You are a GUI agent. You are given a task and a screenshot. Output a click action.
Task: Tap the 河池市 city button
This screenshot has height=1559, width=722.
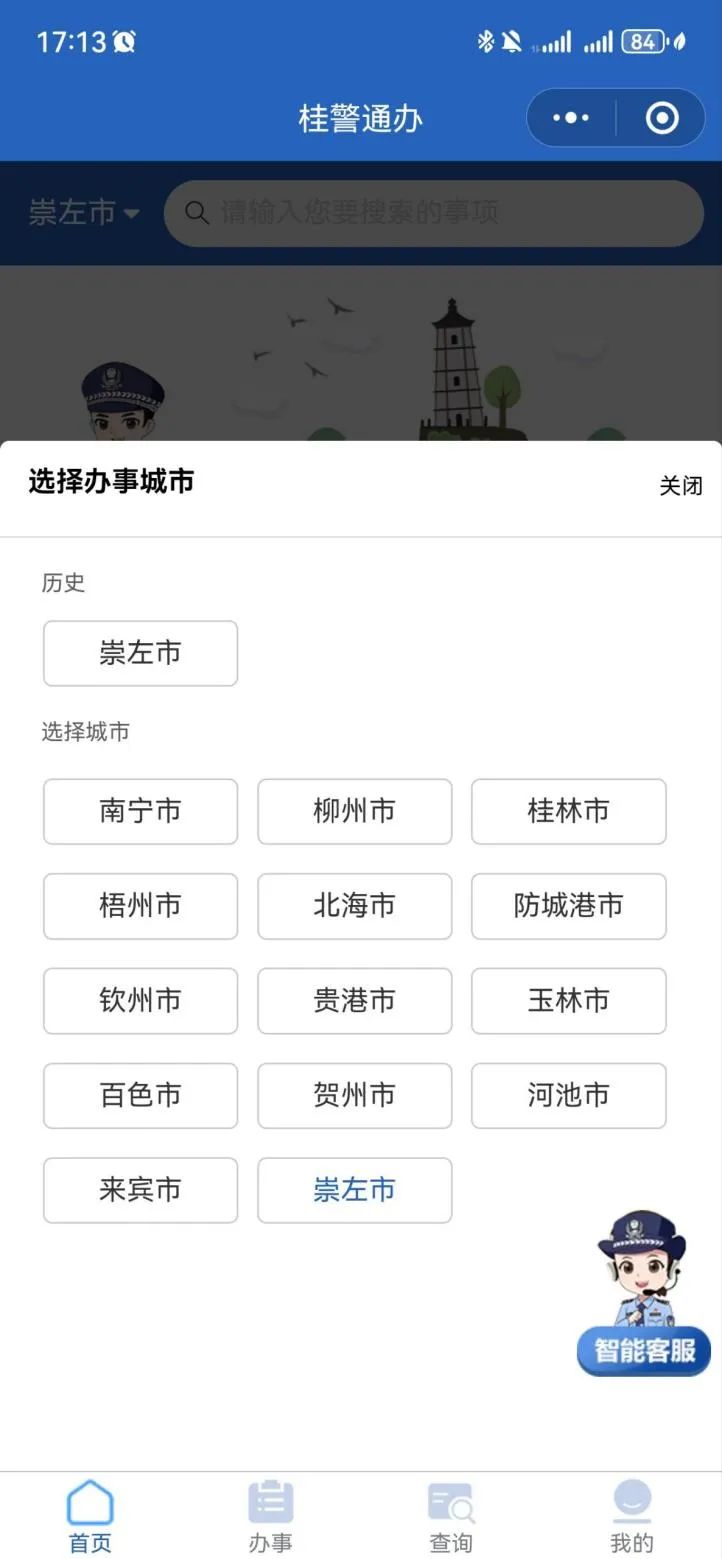(568, 1095)
